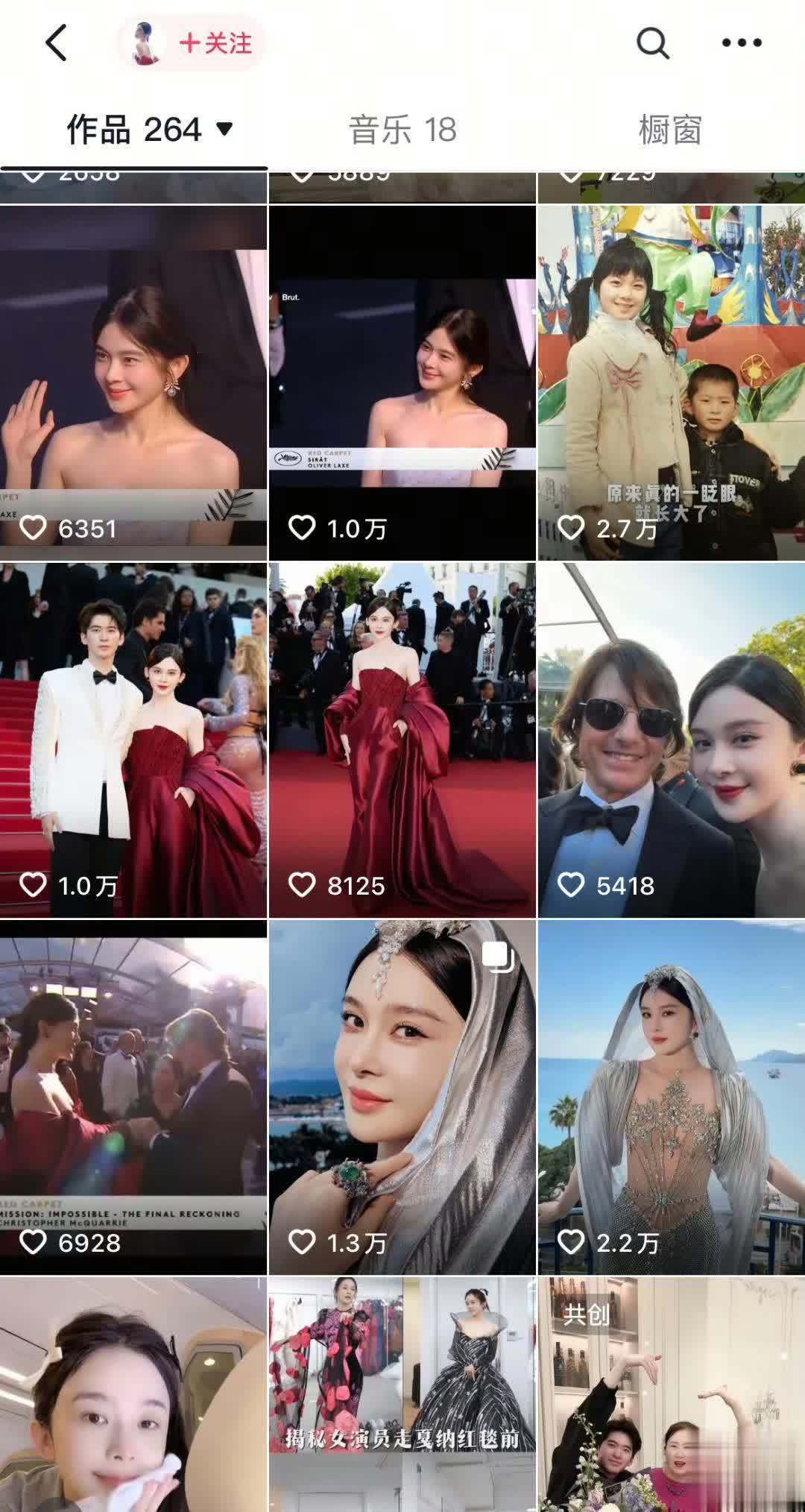The height and width of the screenshot is (1512, 805).
Task: Open the childhood photo video with 2.7万 likes
Action: click(671, 382)
